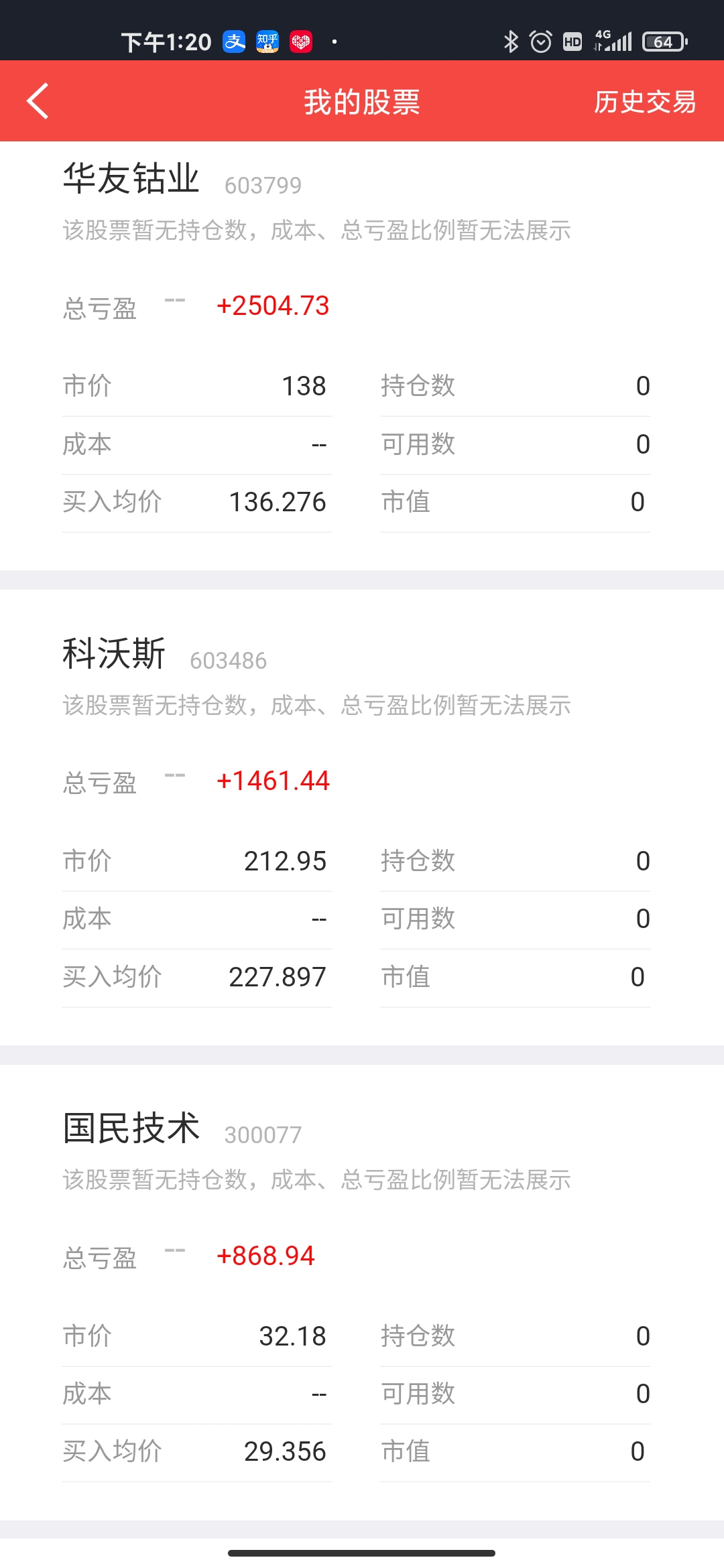Open 历史交易 trade history
This screenshot has width=724, height=1568.
(x=644, y=102)
